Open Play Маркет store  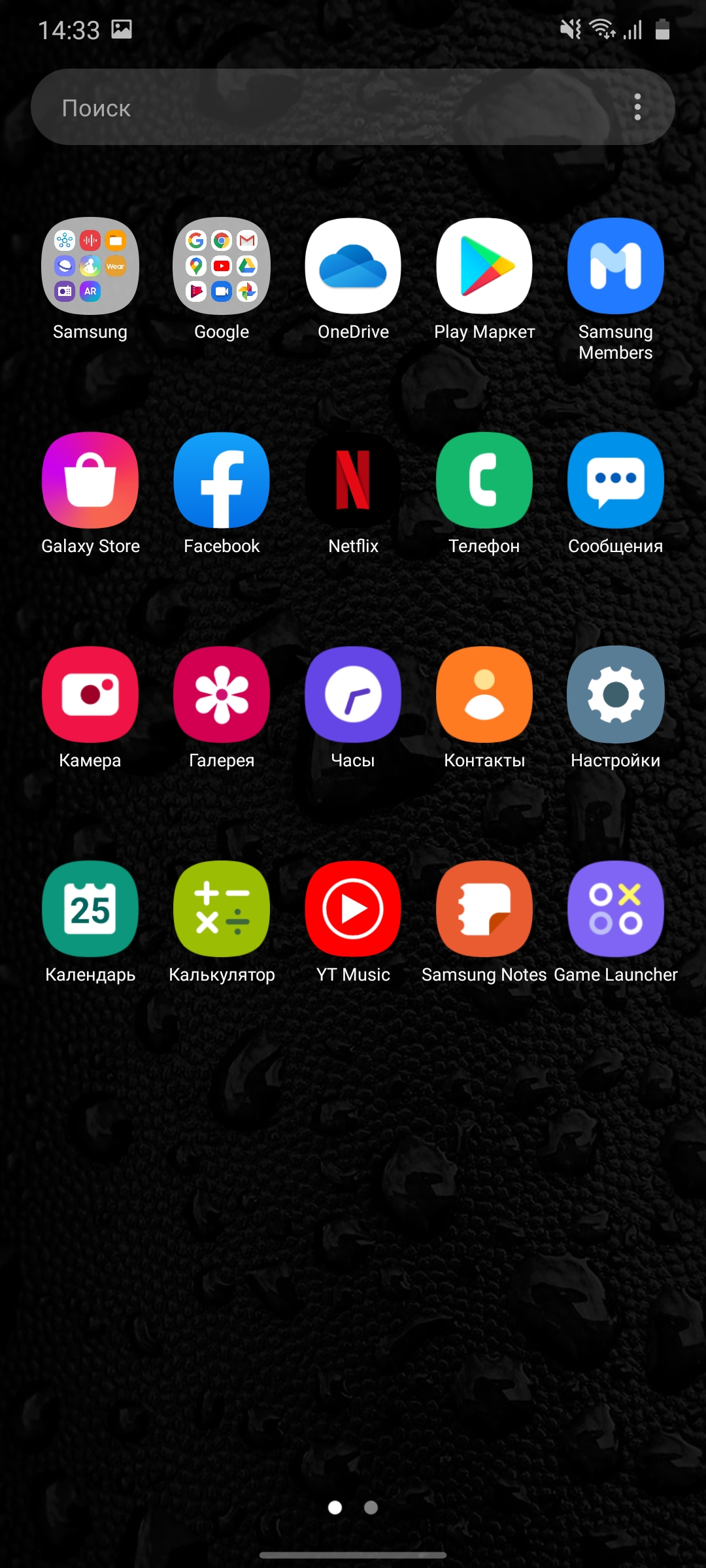click(484, 266)
